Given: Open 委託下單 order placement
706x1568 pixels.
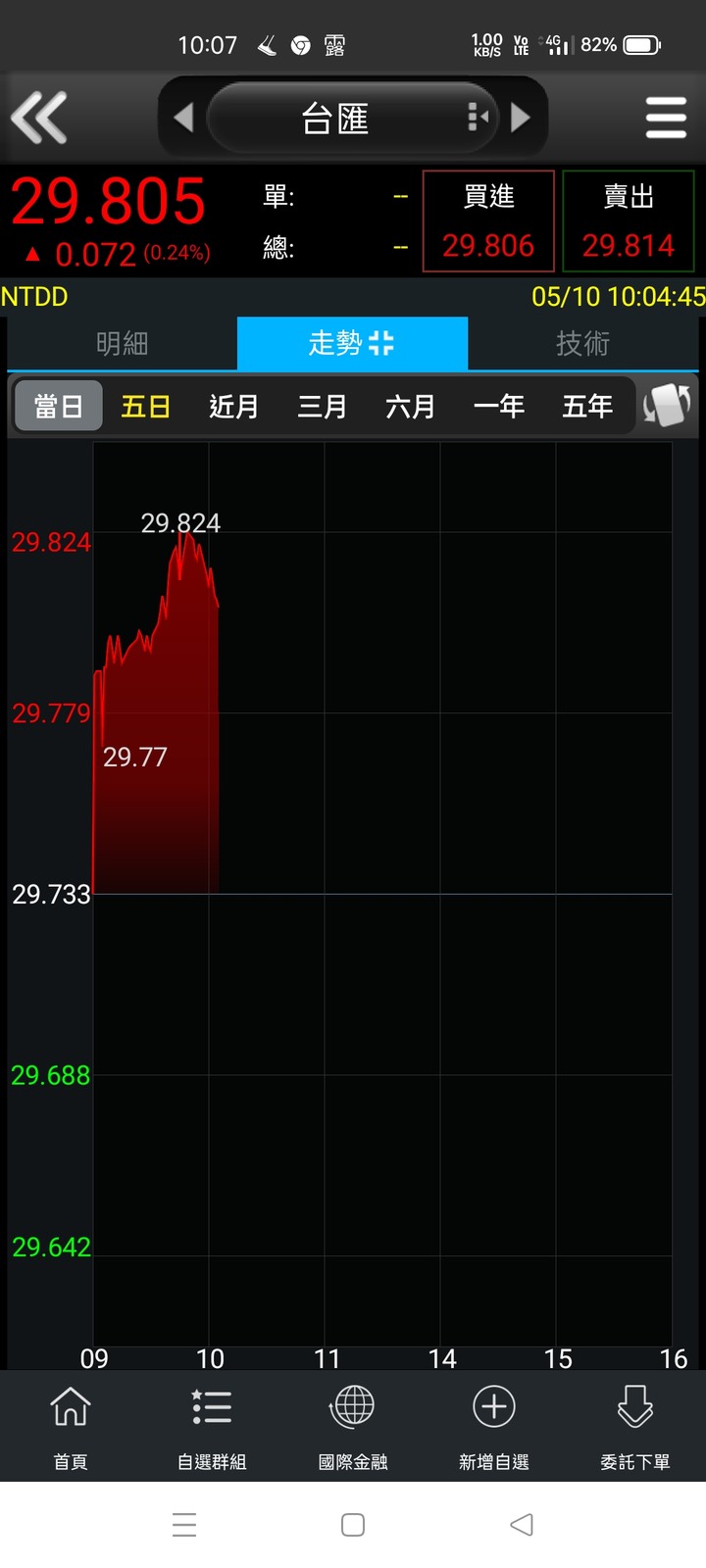Looking at the screenshot, I should point(635,1427).
